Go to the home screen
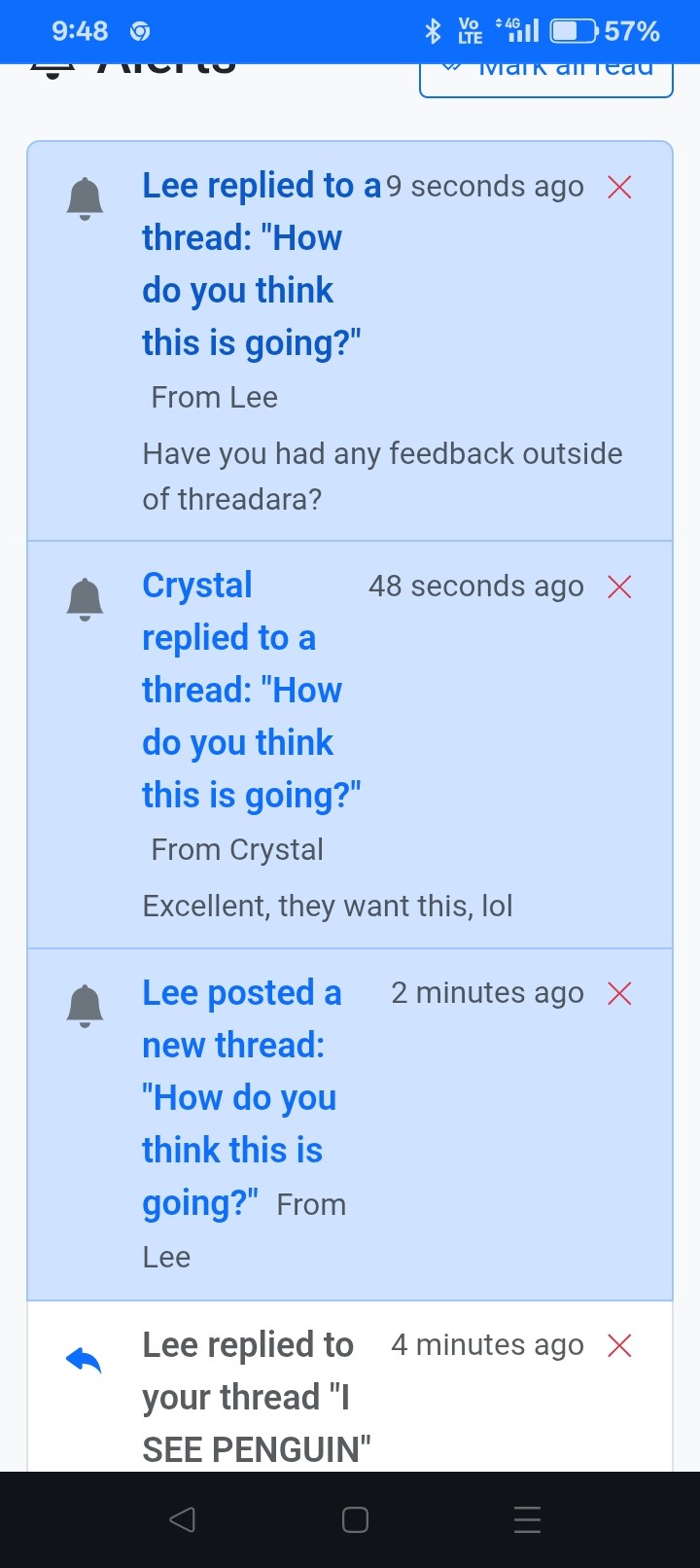Image resolution: width=700 pixels, height=1568 pixels. [355, 1519]
